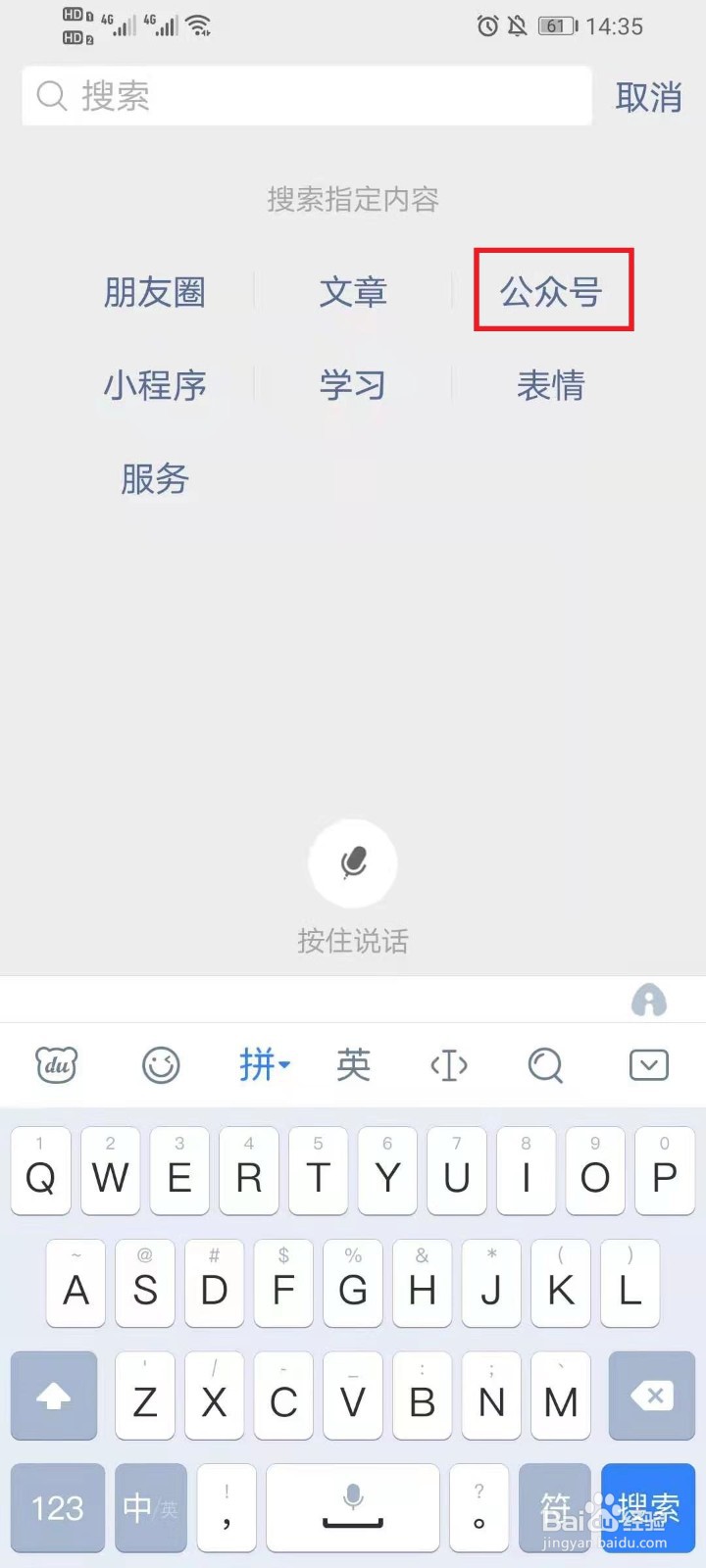Select English input mode with 英 key
The width and height of the screenshot is (706, 1568).
click(x=353, y=1065)
